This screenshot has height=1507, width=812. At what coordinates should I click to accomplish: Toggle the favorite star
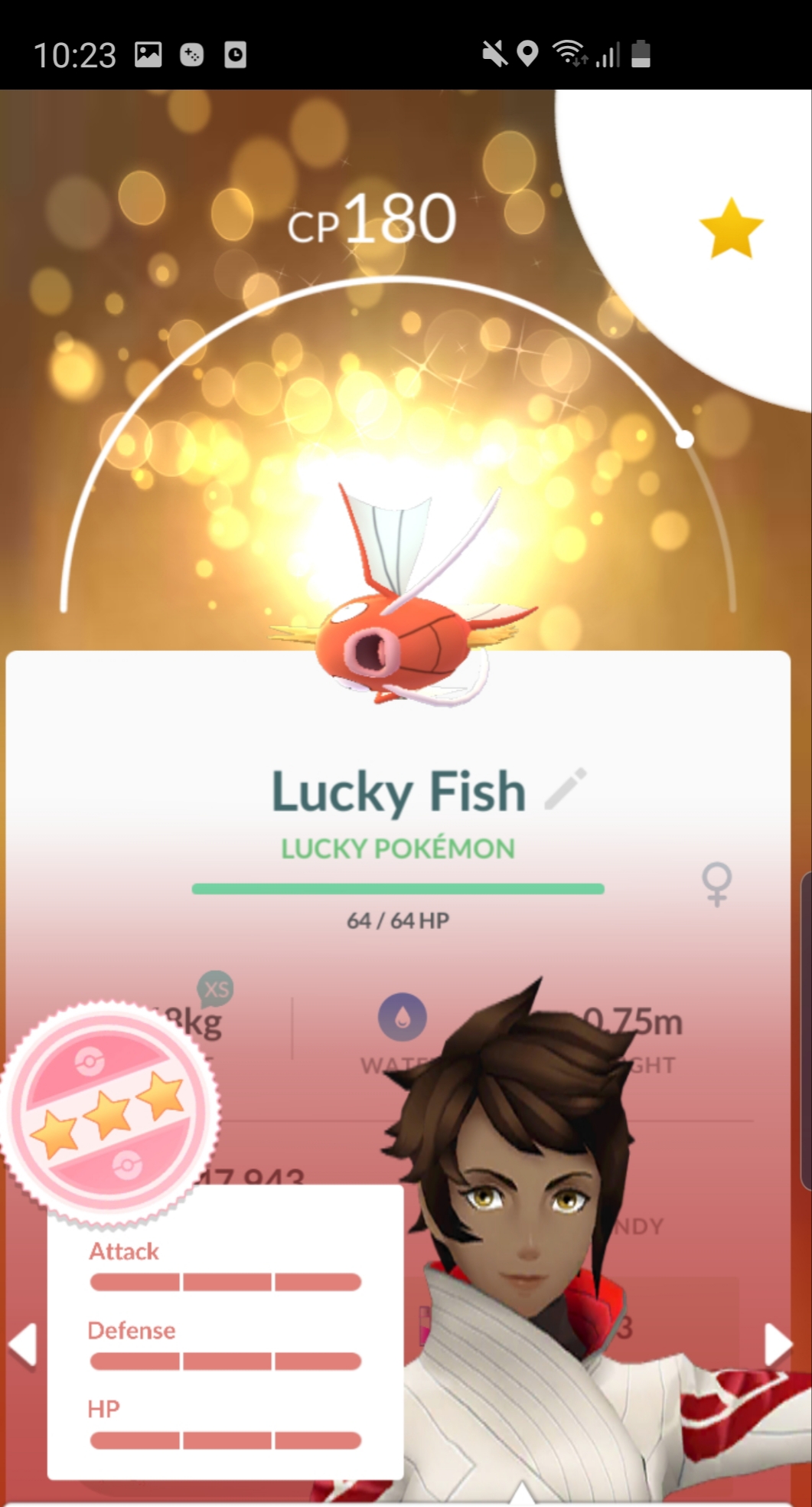(731, 228)
